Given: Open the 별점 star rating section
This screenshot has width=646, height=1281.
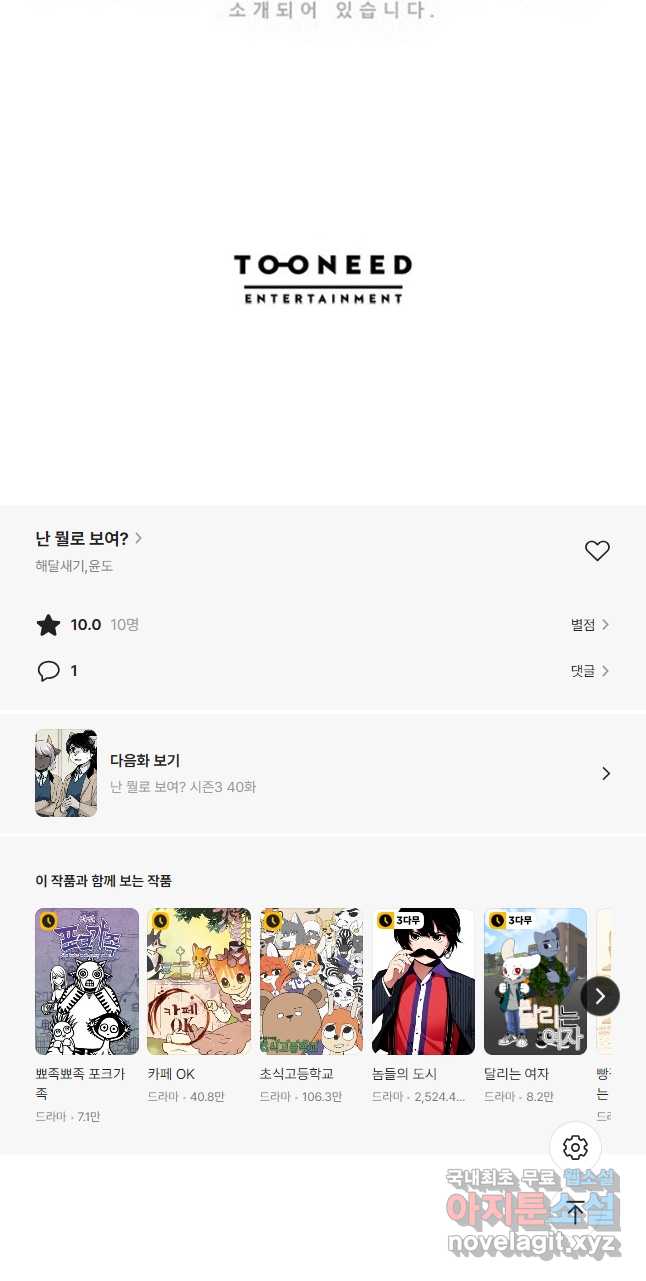Looking at the screenshot, I should point(589,625).
